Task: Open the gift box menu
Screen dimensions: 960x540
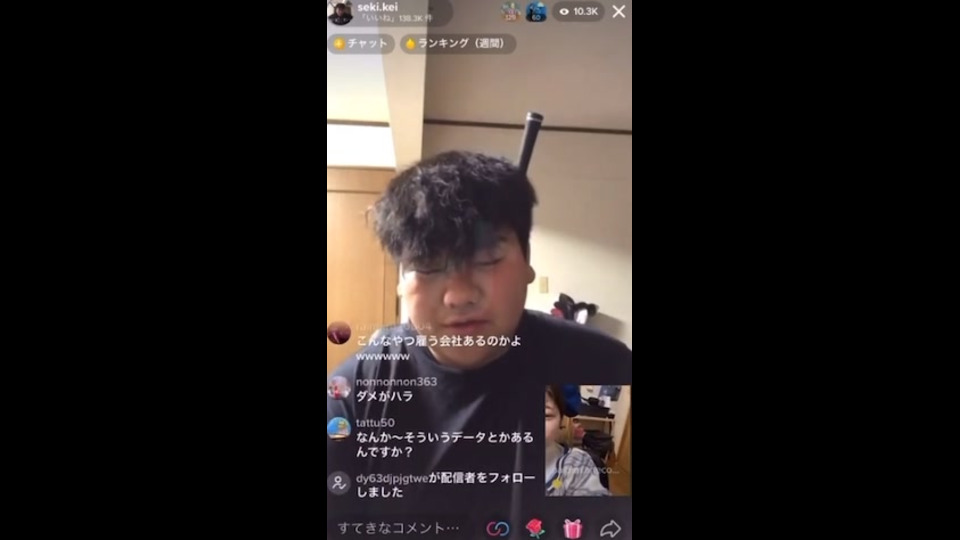Action: click(573, 528)
